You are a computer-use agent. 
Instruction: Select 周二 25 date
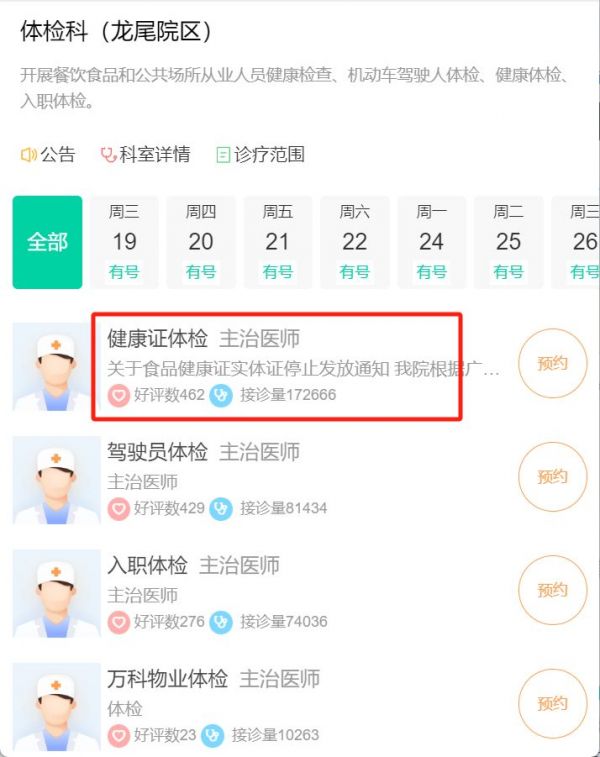(x=508, y=242)
